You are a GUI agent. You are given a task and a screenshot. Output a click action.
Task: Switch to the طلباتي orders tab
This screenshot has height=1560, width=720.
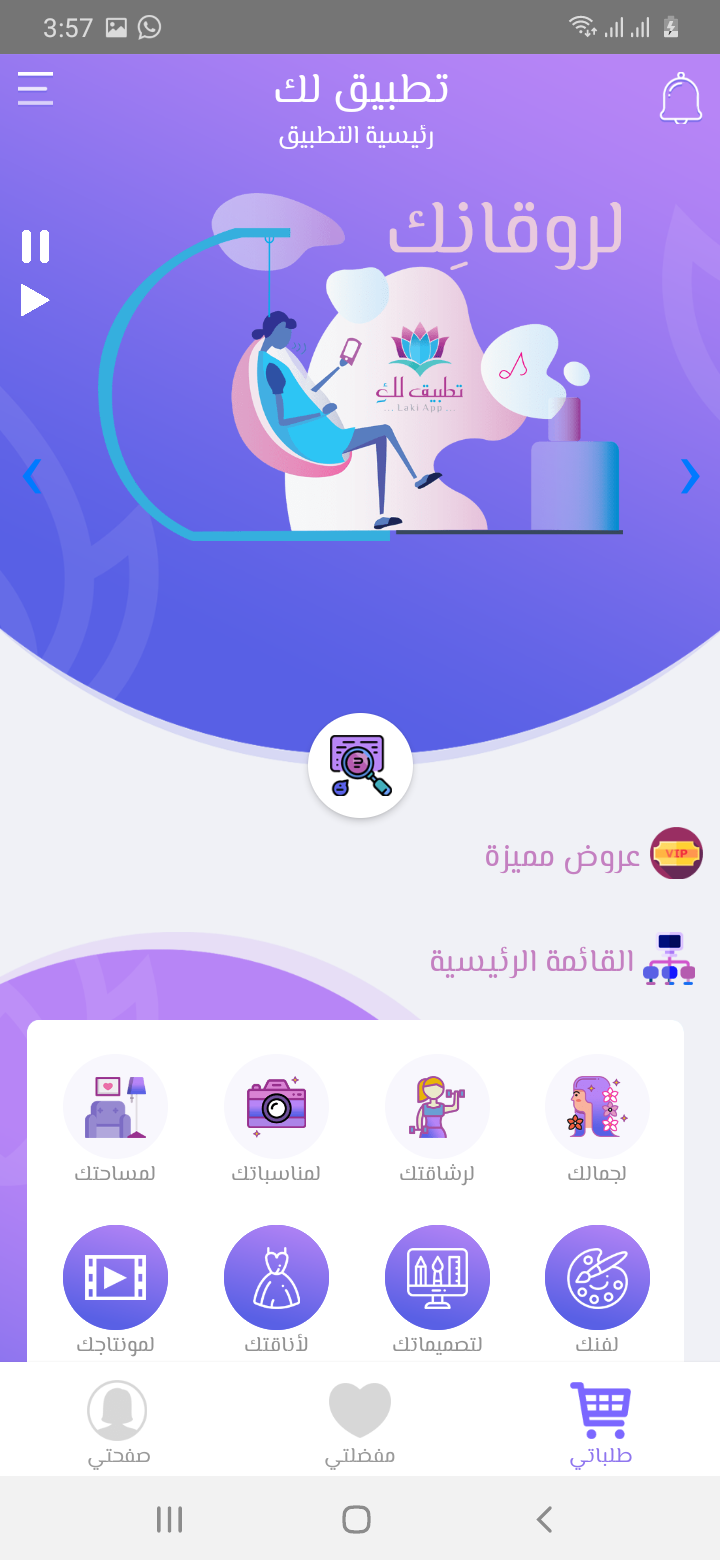tap(600, 1422)
